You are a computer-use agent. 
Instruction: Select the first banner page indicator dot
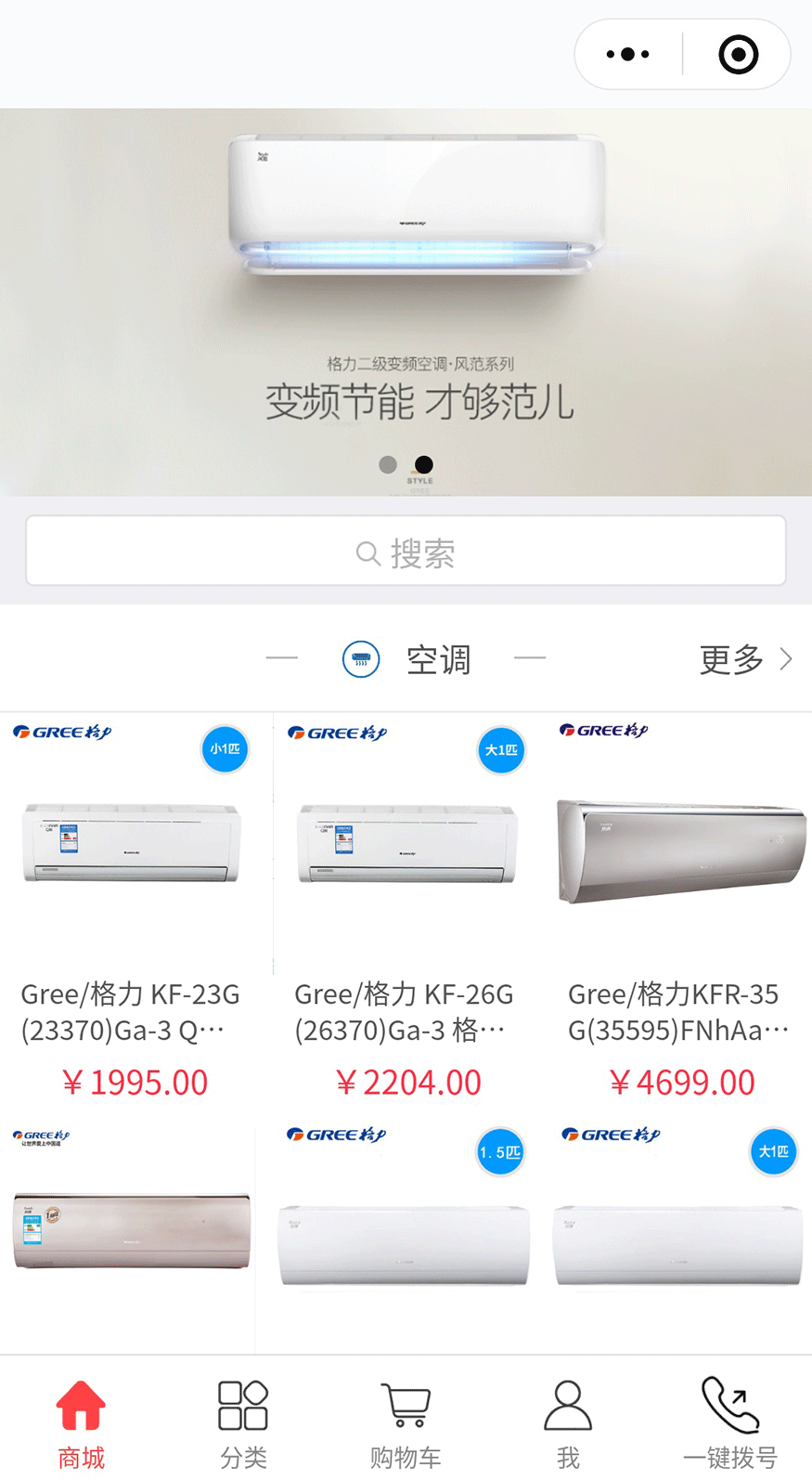[388, 464]
